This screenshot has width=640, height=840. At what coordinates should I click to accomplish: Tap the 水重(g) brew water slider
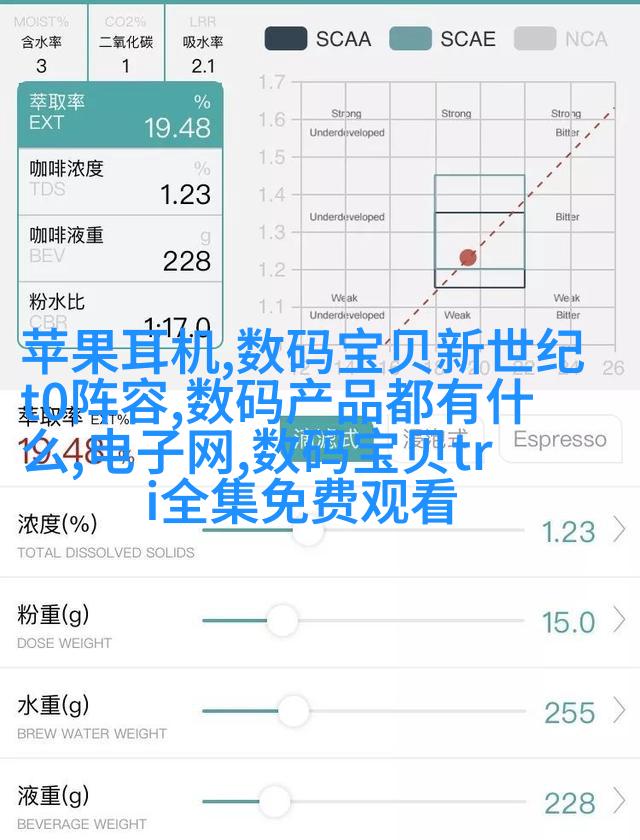click(x=292, y=711)
